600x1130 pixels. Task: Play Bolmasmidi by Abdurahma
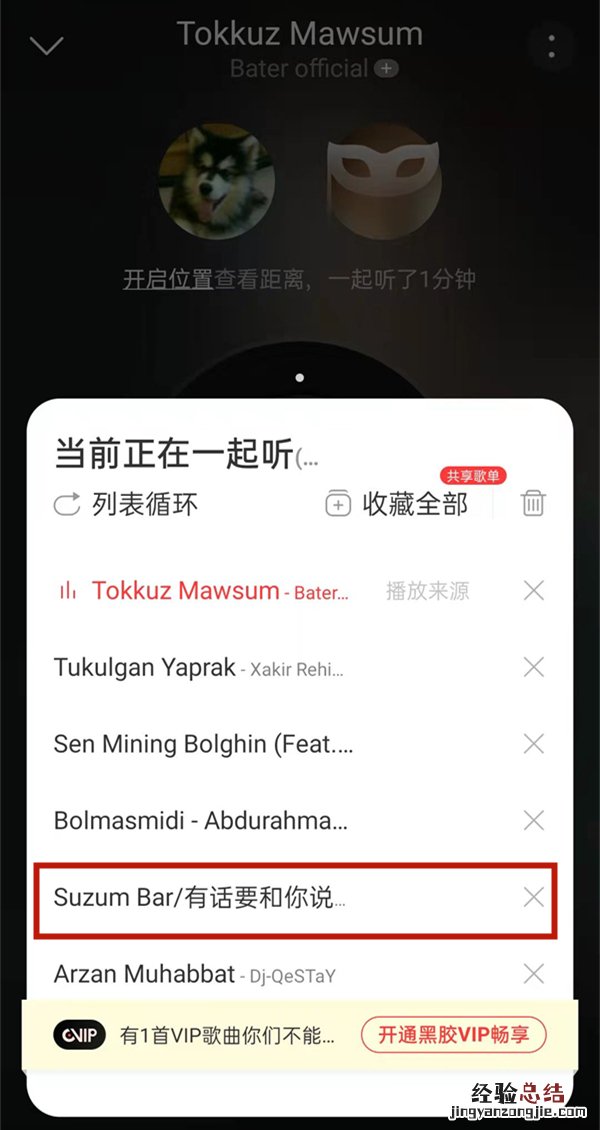coord(202,821)
